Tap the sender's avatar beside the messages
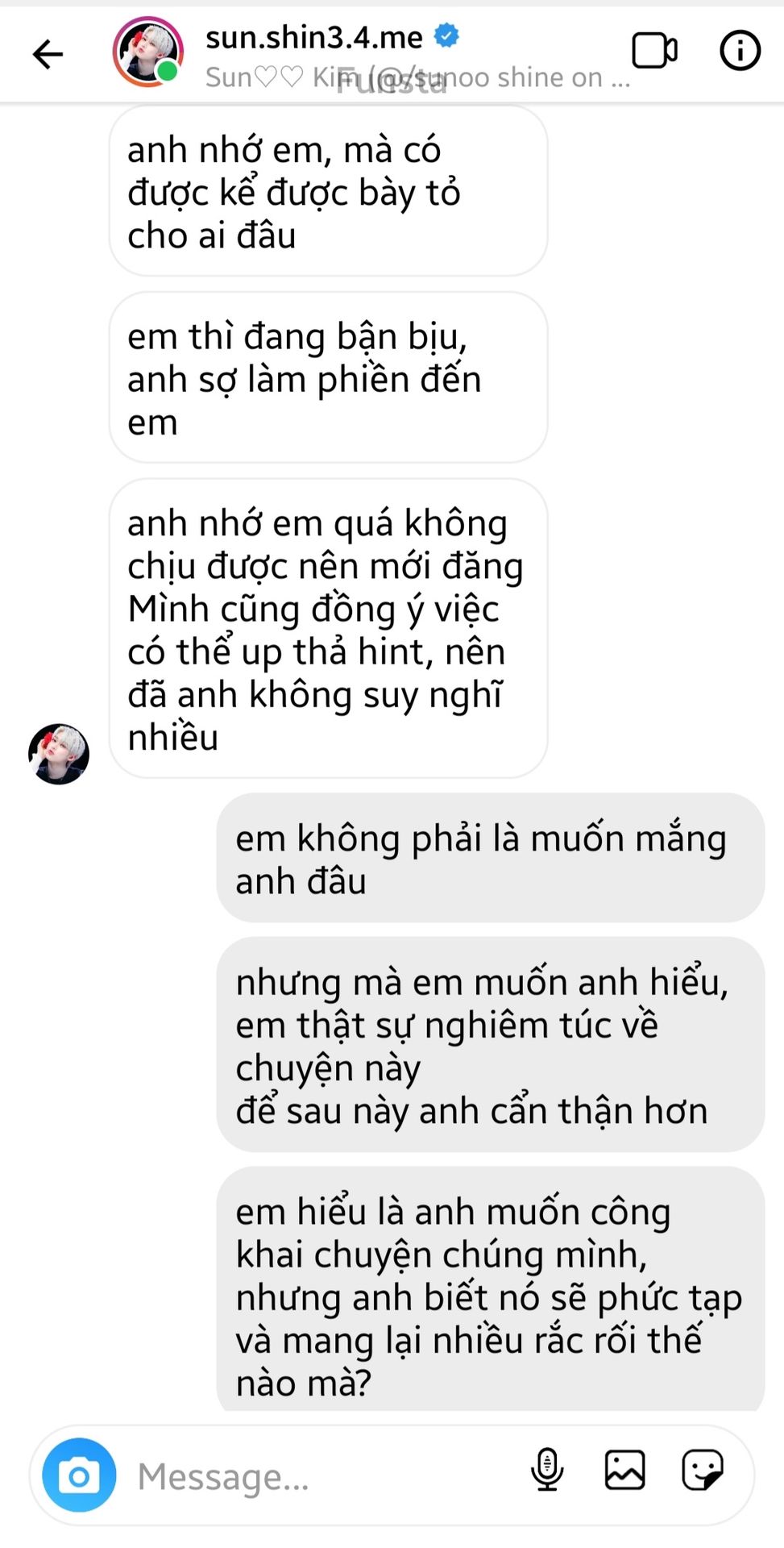This screenshot has height=1548, width=784. tap(59, 754)
